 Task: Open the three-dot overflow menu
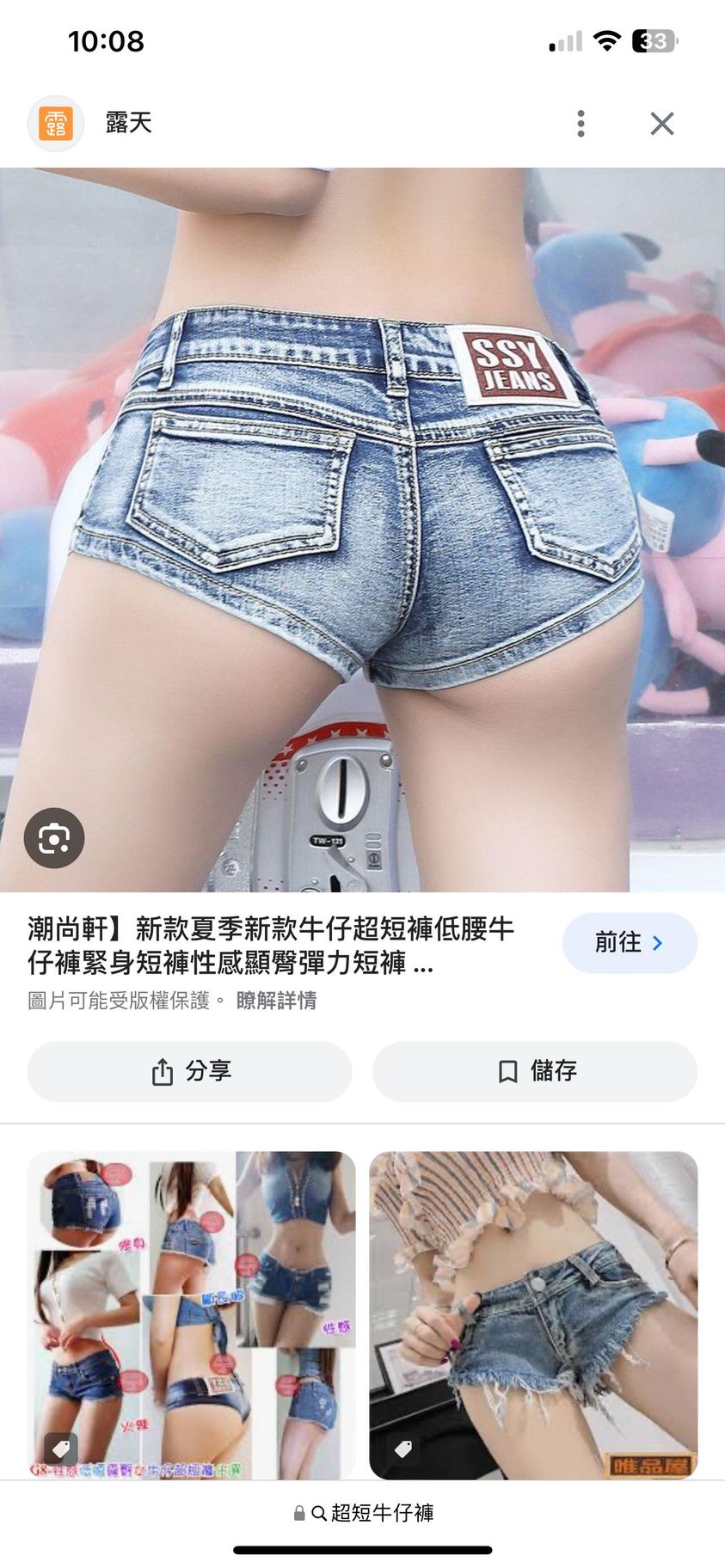(581, 124)
